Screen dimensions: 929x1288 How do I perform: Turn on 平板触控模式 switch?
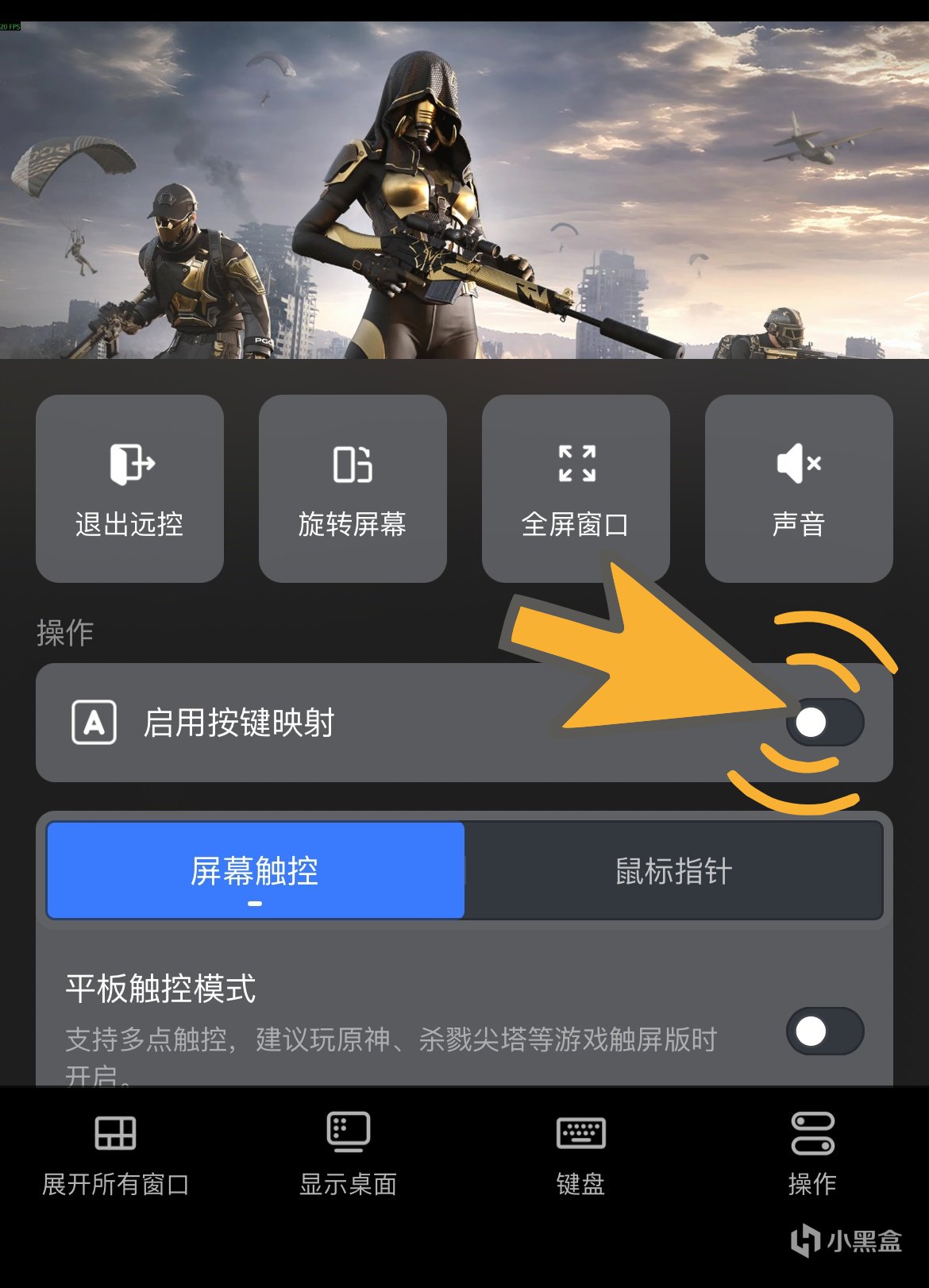pyautogui.click(x=825, y=1031)
